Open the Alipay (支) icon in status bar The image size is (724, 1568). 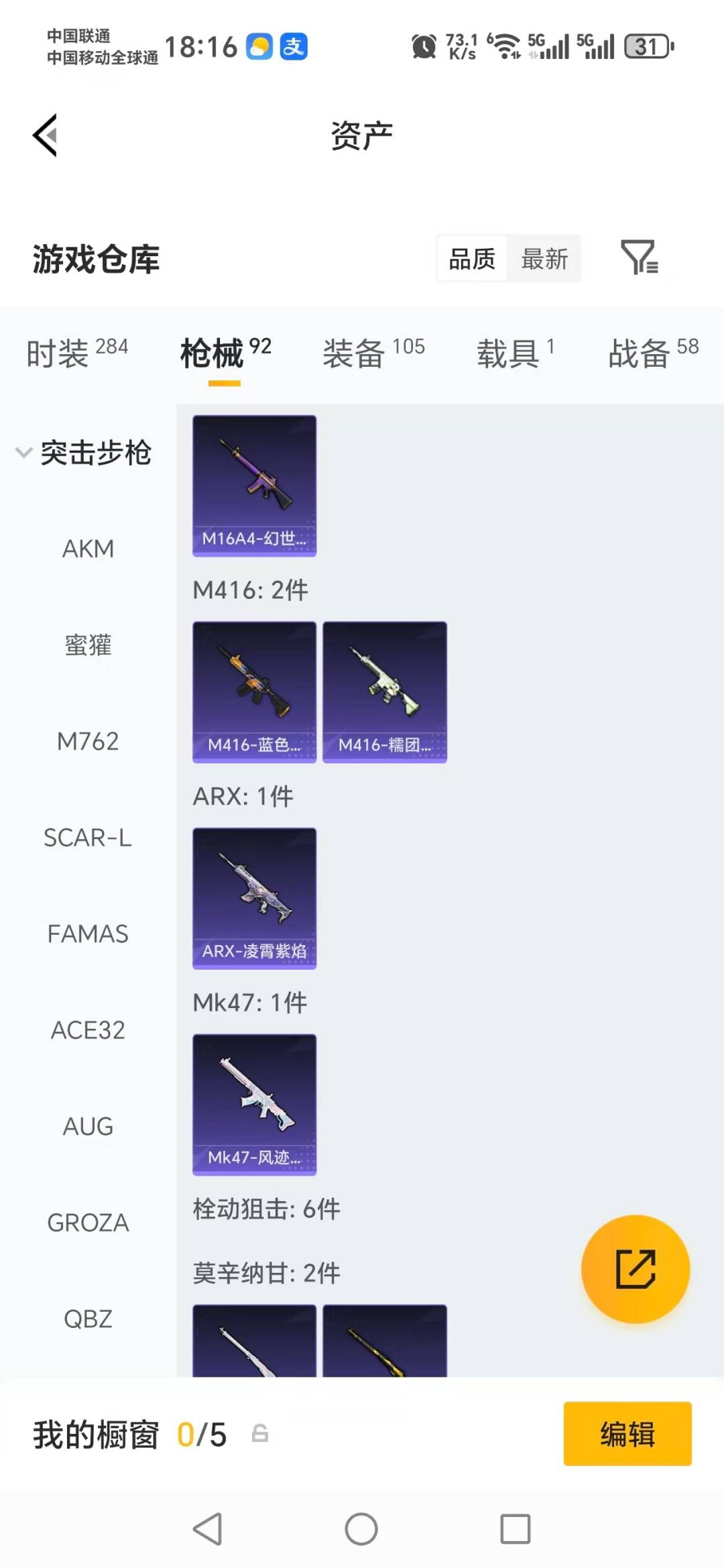pyautogui.click(x=293, y=46)
